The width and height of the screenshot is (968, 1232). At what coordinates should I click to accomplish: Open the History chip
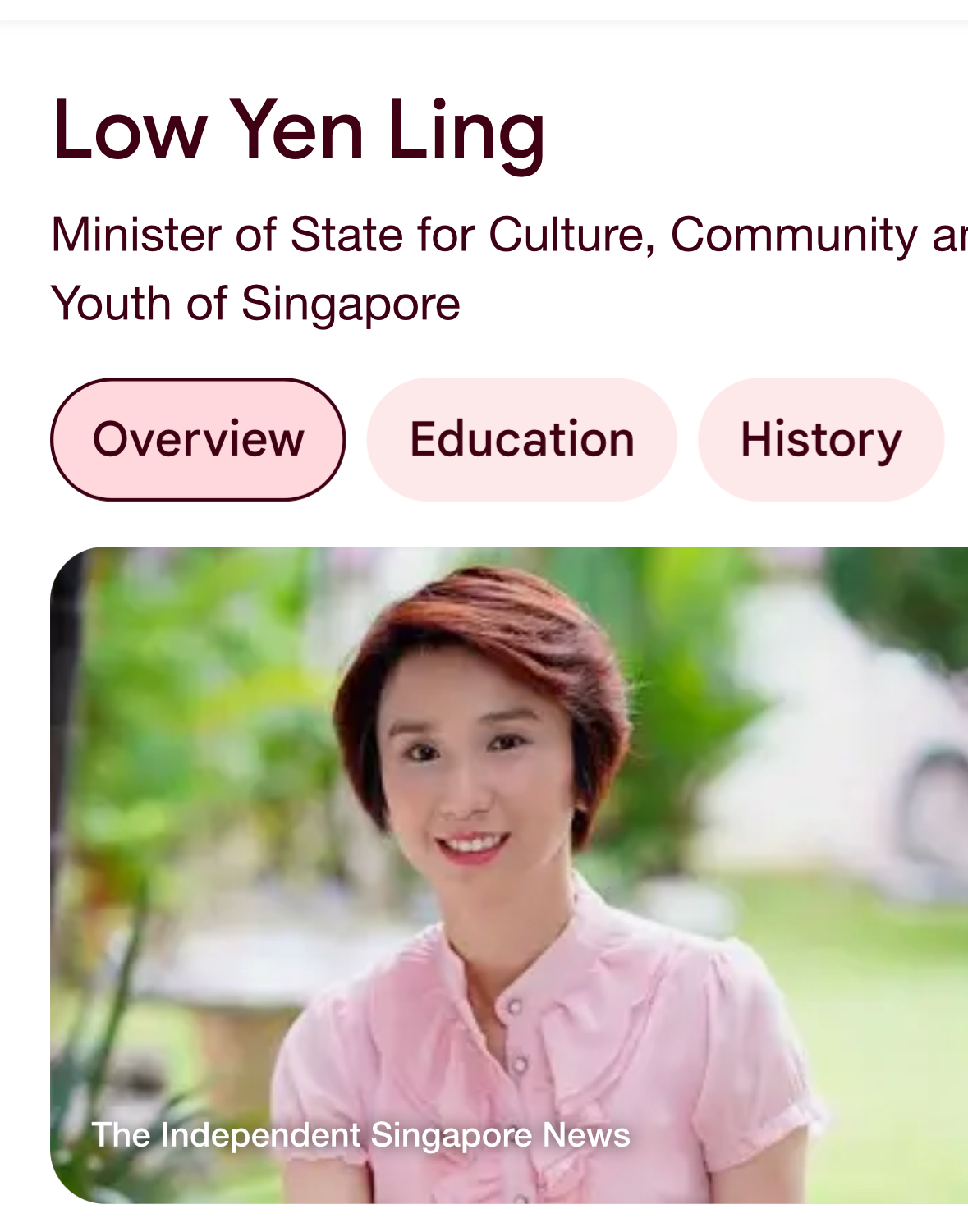820,439
